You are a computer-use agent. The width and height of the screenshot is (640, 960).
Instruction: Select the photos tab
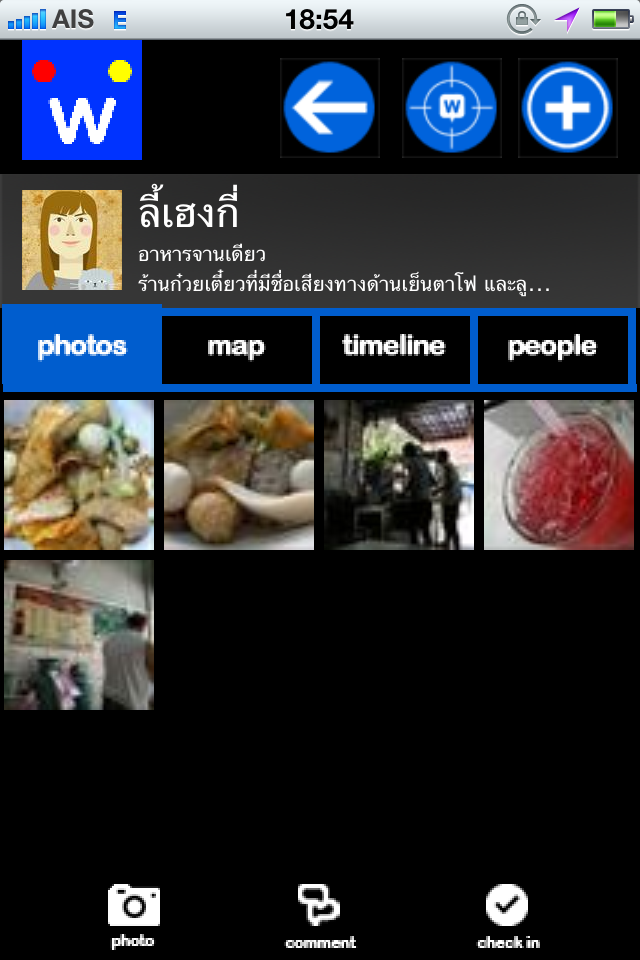82,347
